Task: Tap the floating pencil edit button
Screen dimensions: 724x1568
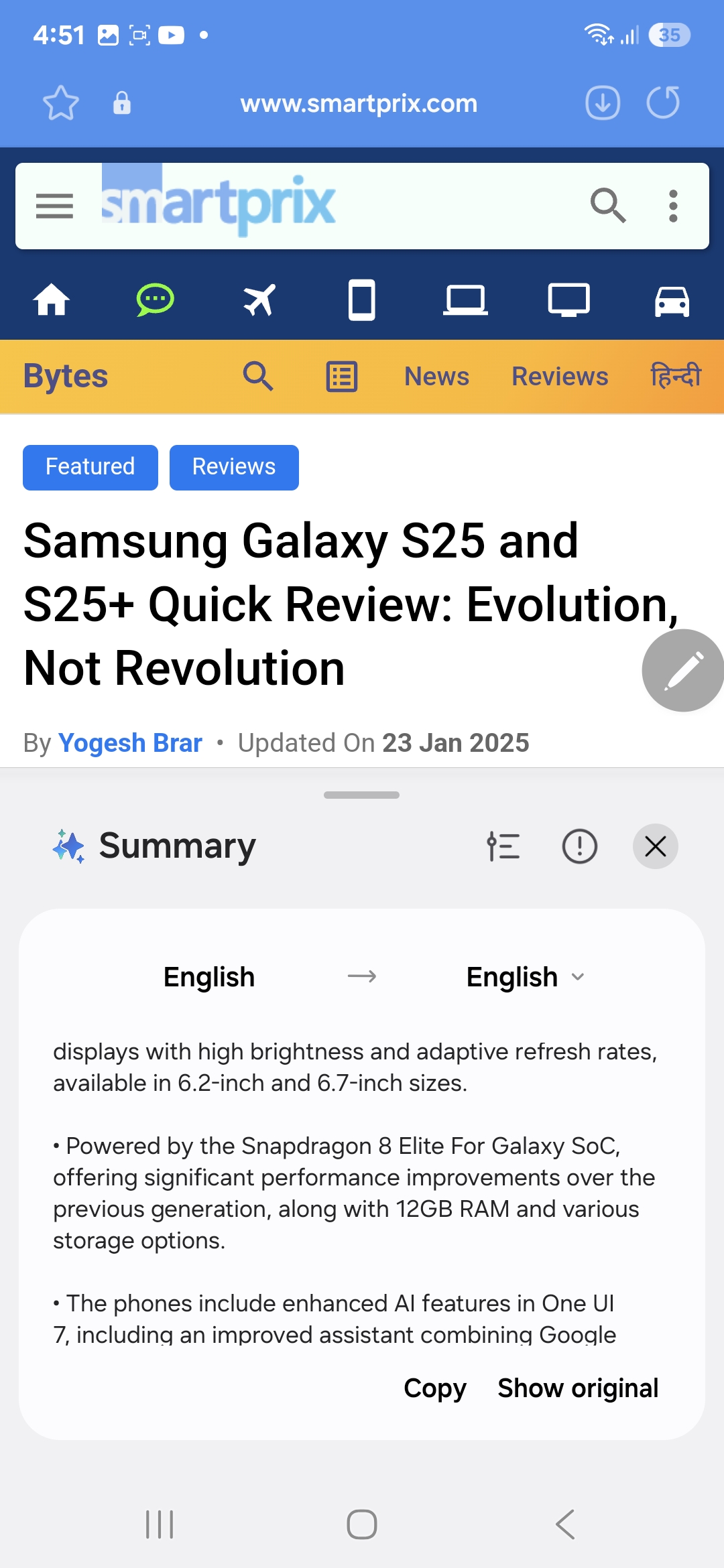Action: coord(682,670)
